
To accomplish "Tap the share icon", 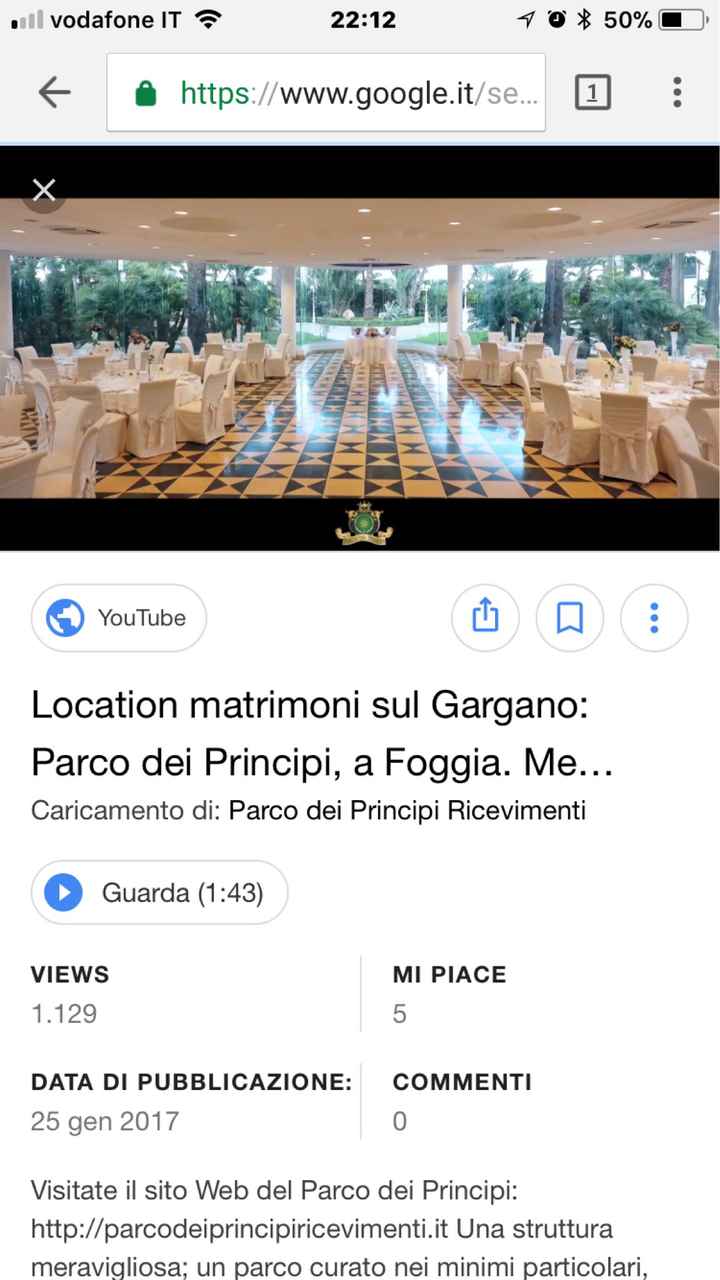I will (x=485, y=618).
